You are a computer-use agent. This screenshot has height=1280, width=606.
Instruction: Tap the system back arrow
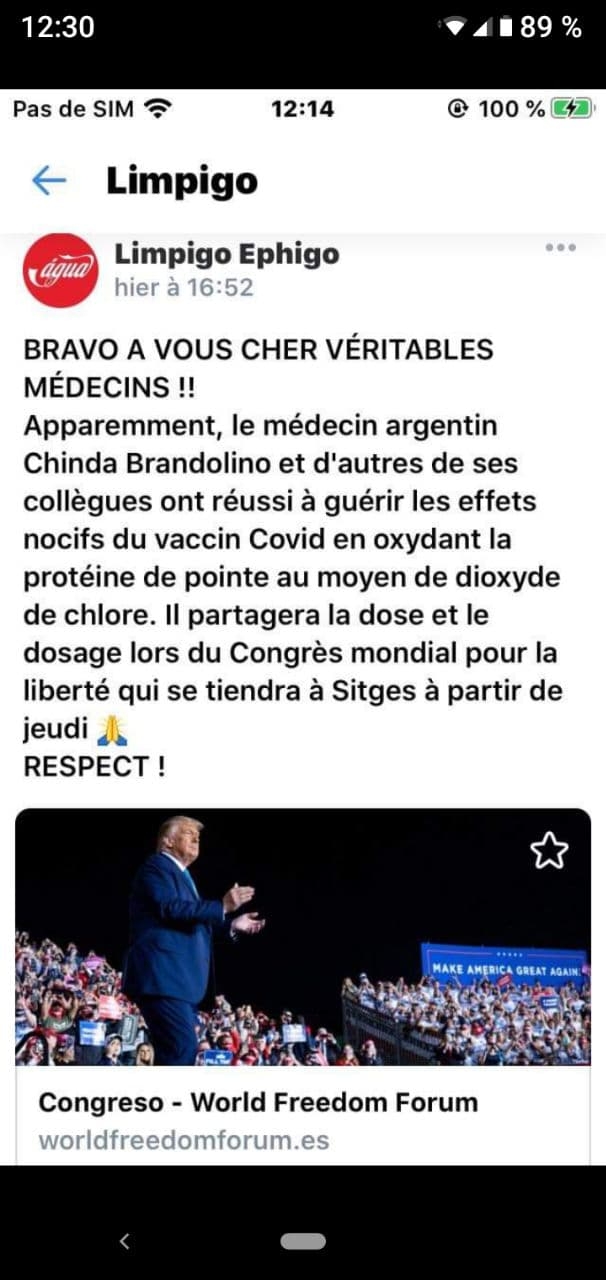[x=124, y=1241]
